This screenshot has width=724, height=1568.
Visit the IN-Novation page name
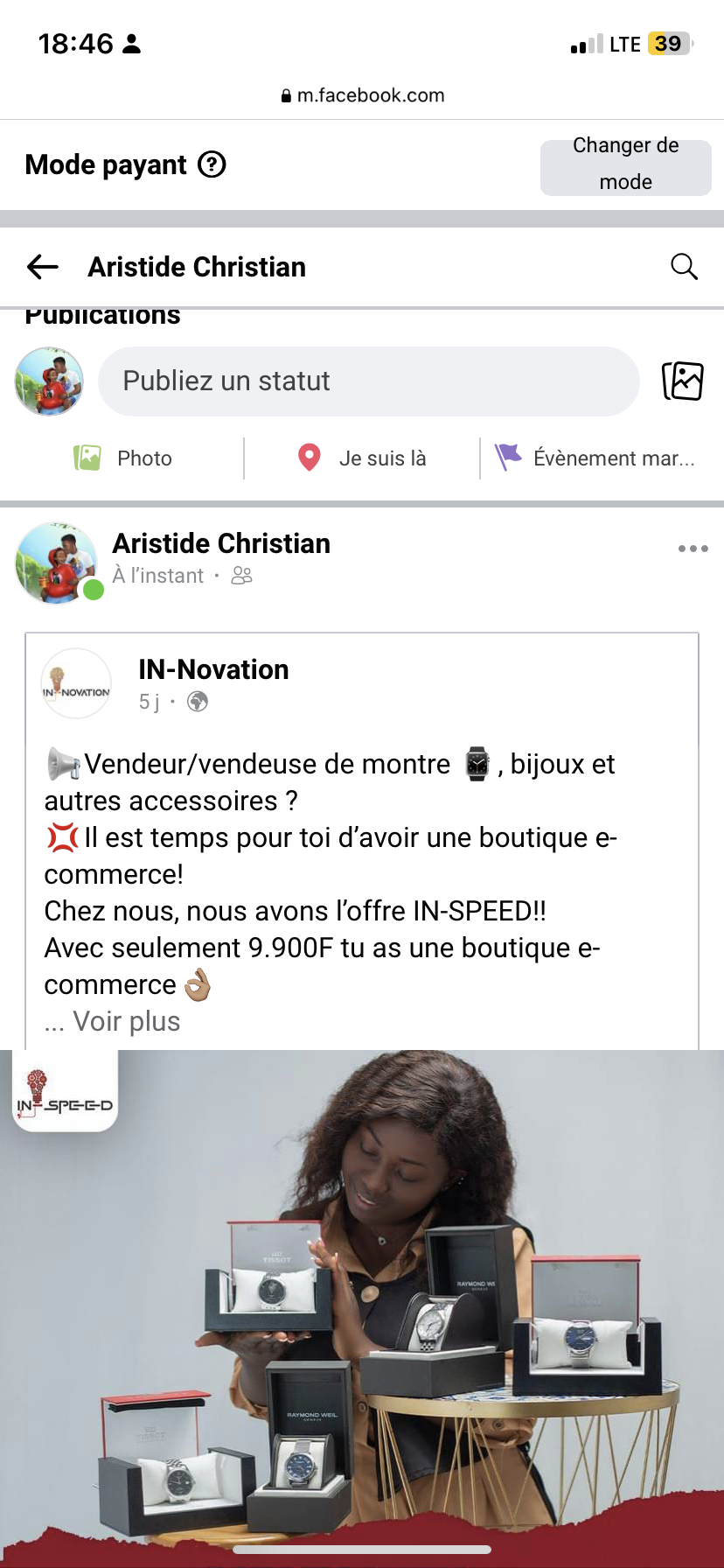213,669
